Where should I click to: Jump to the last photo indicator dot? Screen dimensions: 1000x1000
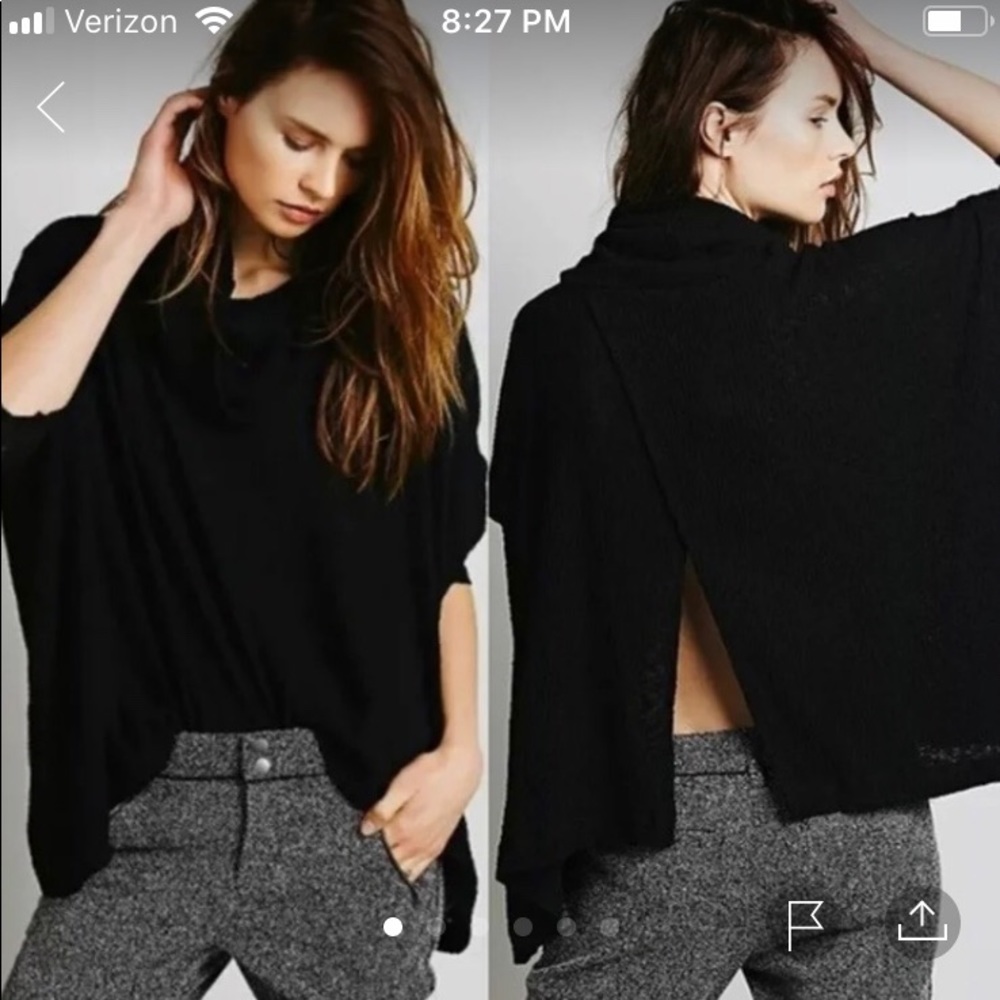609,927
